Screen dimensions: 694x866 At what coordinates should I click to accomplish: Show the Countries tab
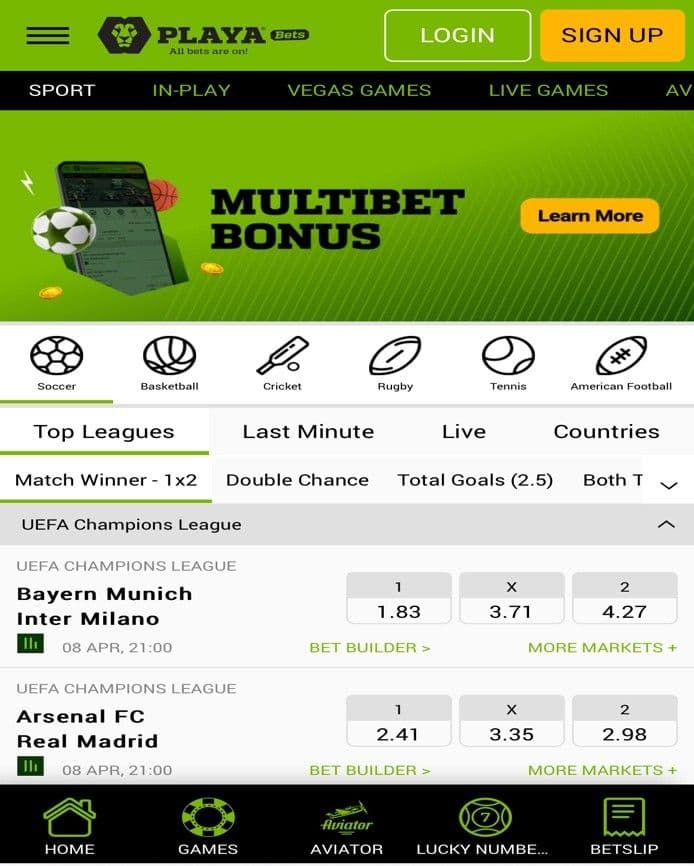606,432
